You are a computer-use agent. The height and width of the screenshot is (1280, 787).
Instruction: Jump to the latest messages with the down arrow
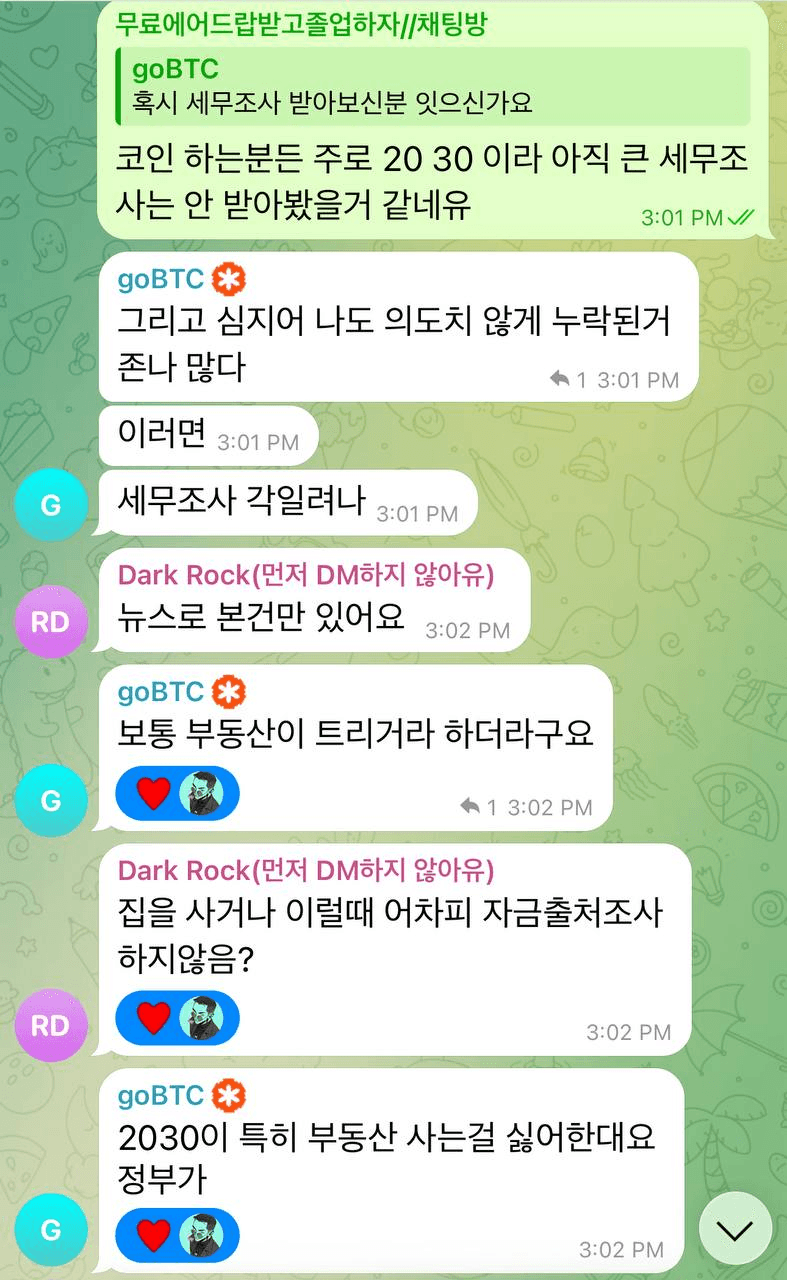pos(735,1230)
